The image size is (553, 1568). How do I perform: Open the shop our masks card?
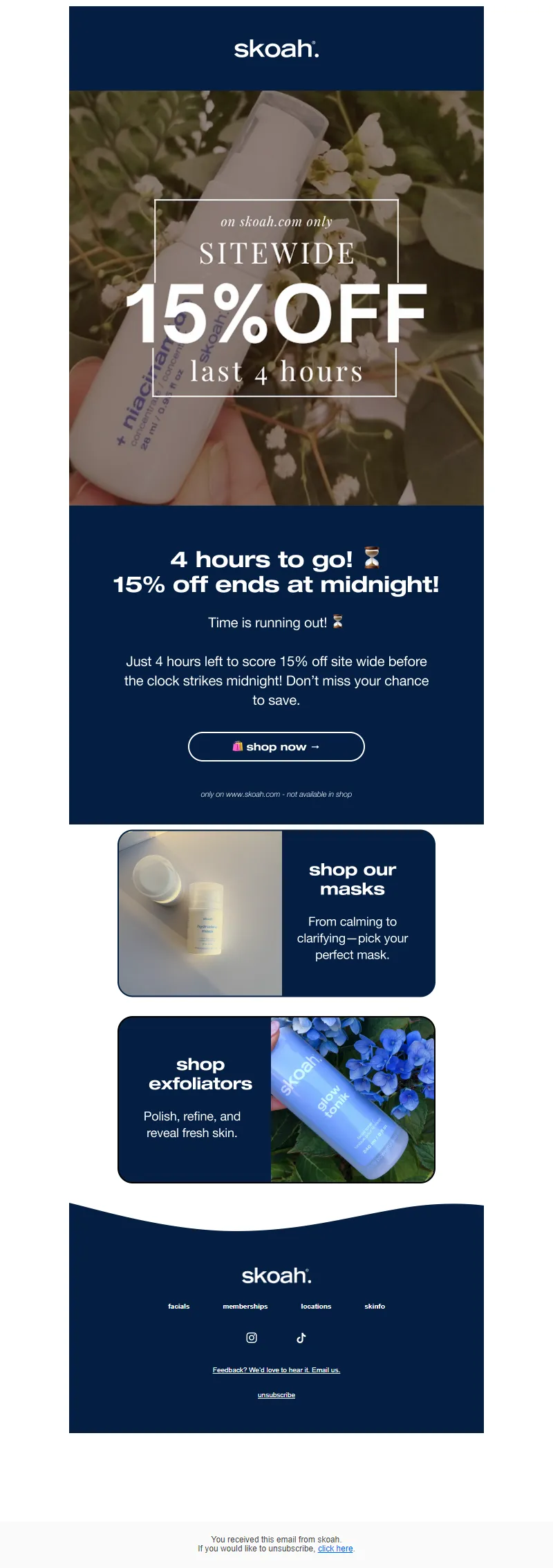click(276, 913)
